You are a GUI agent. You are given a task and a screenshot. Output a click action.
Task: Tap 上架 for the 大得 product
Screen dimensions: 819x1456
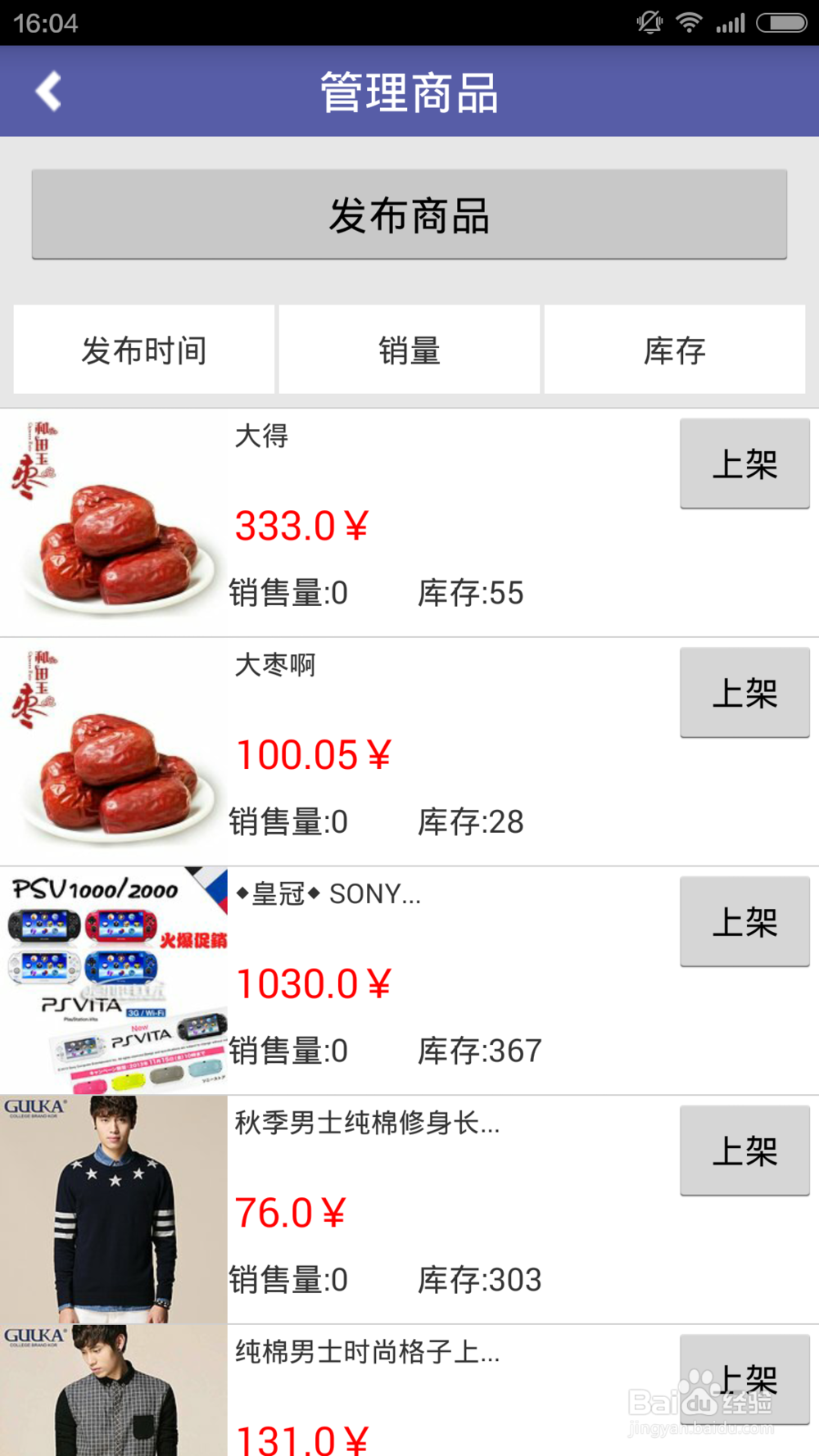tap(744, 463)
